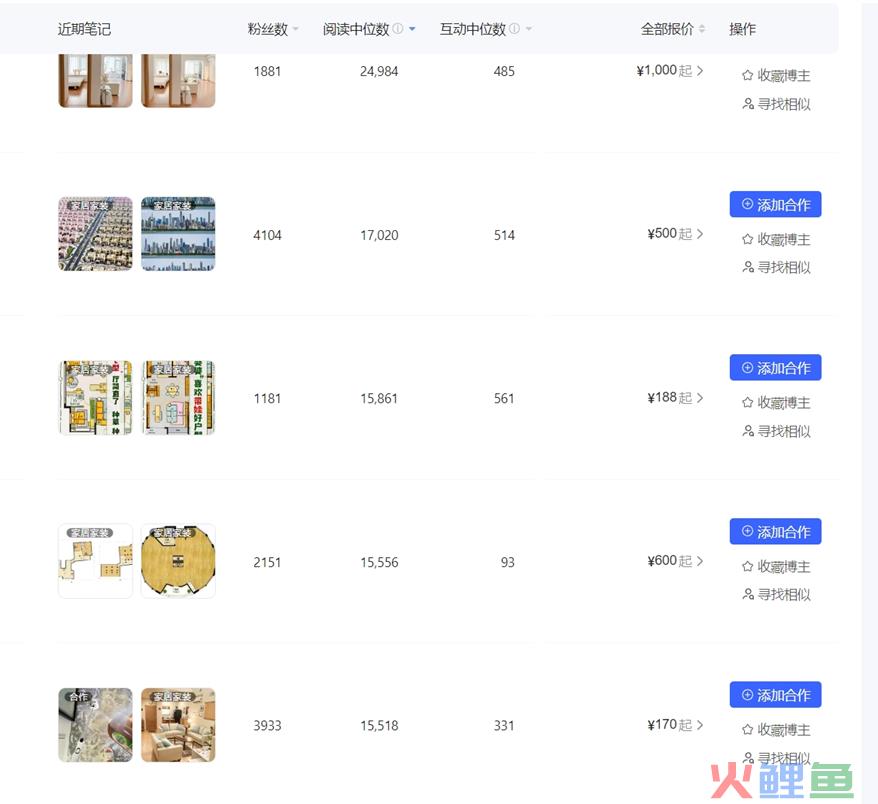Add cooperation with the ¥170起 blogger
The height and width of the screenshot is (804, 878).
coord(775,695)
